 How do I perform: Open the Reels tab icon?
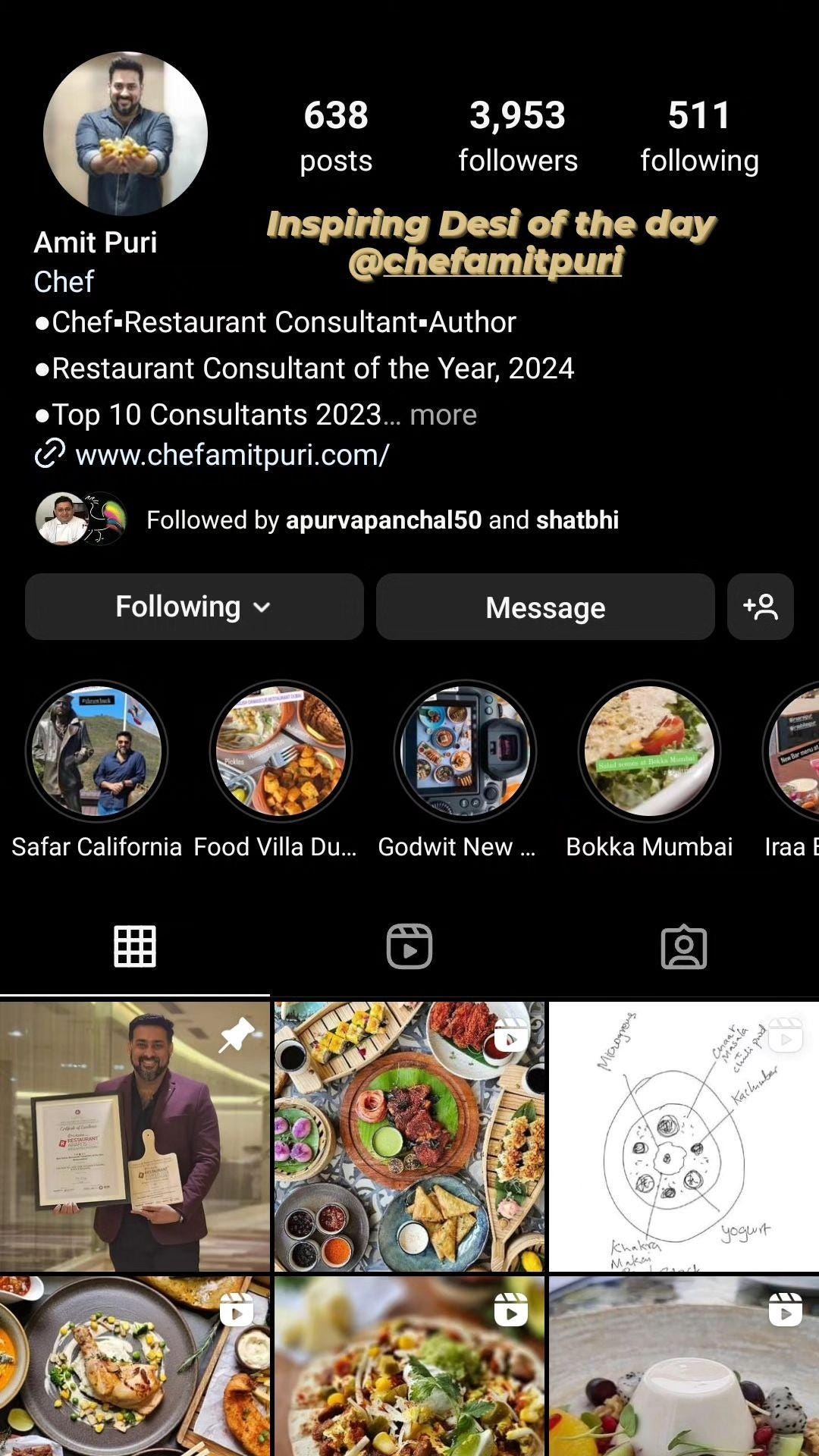pyautogui.click(x=409, y=946)
